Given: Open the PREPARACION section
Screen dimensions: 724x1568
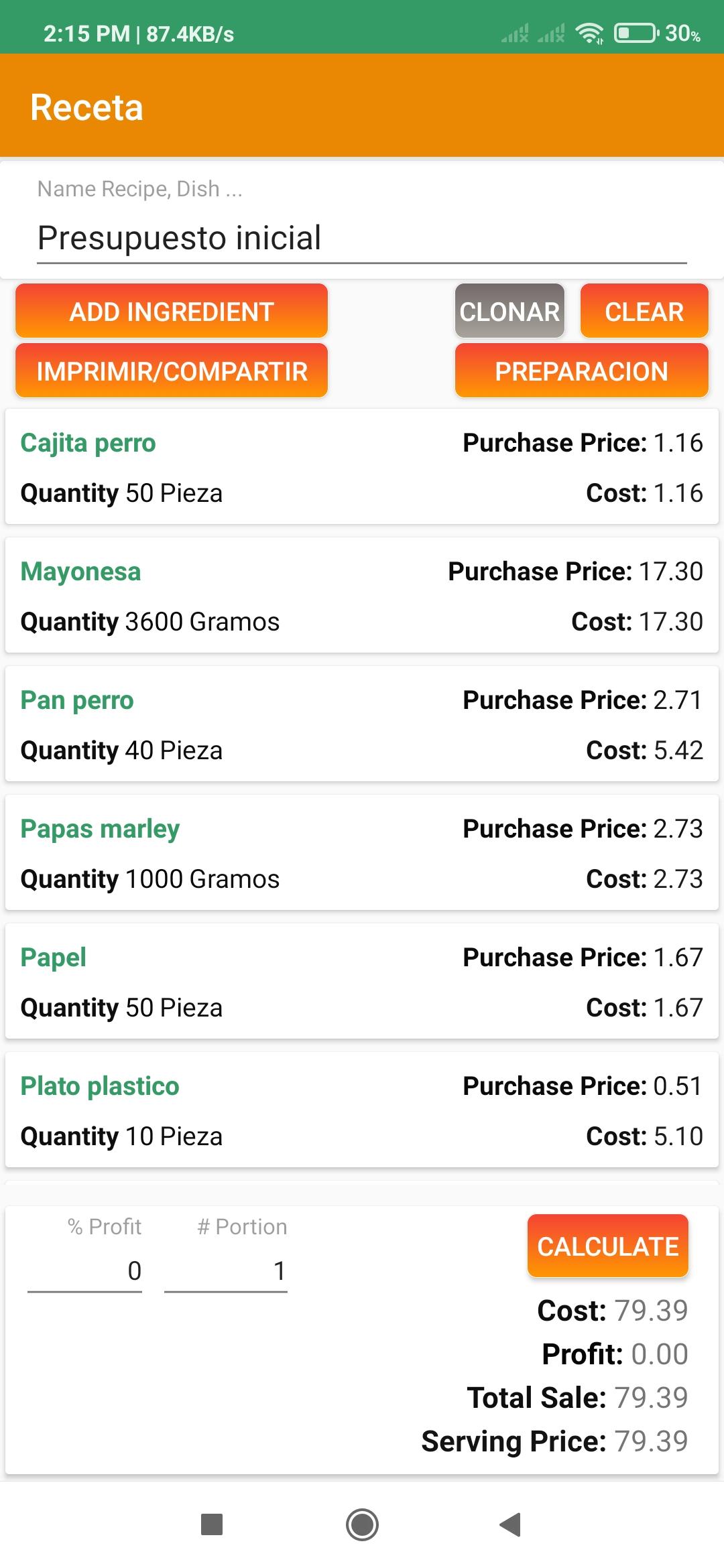Looking at the screenshot, I should [581, 371].
